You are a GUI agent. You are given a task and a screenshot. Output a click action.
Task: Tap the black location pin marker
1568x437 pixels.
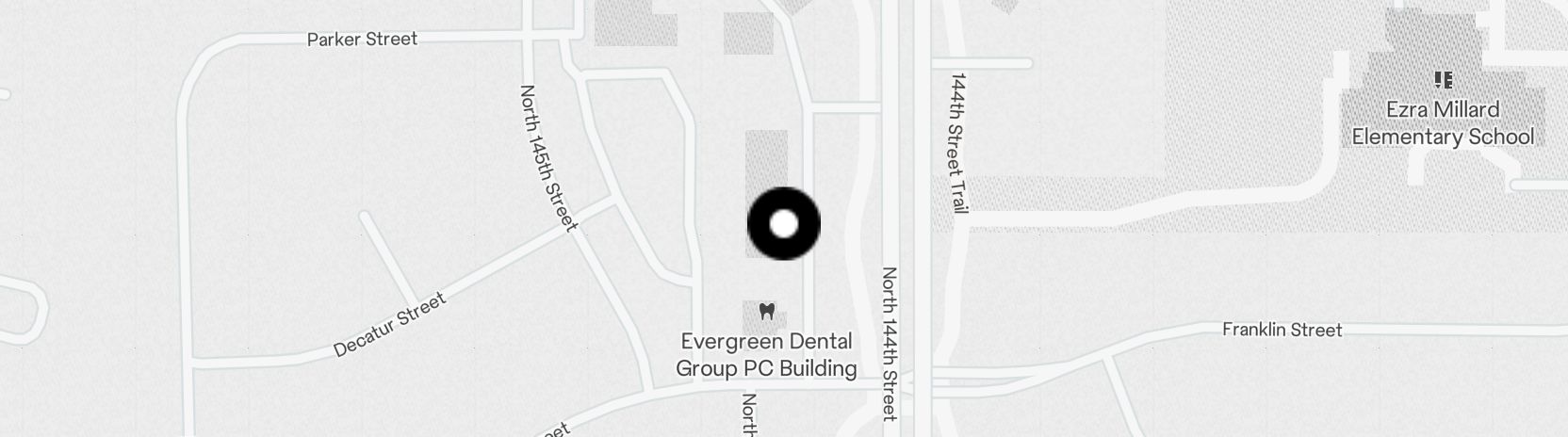(x=784, y=224)
